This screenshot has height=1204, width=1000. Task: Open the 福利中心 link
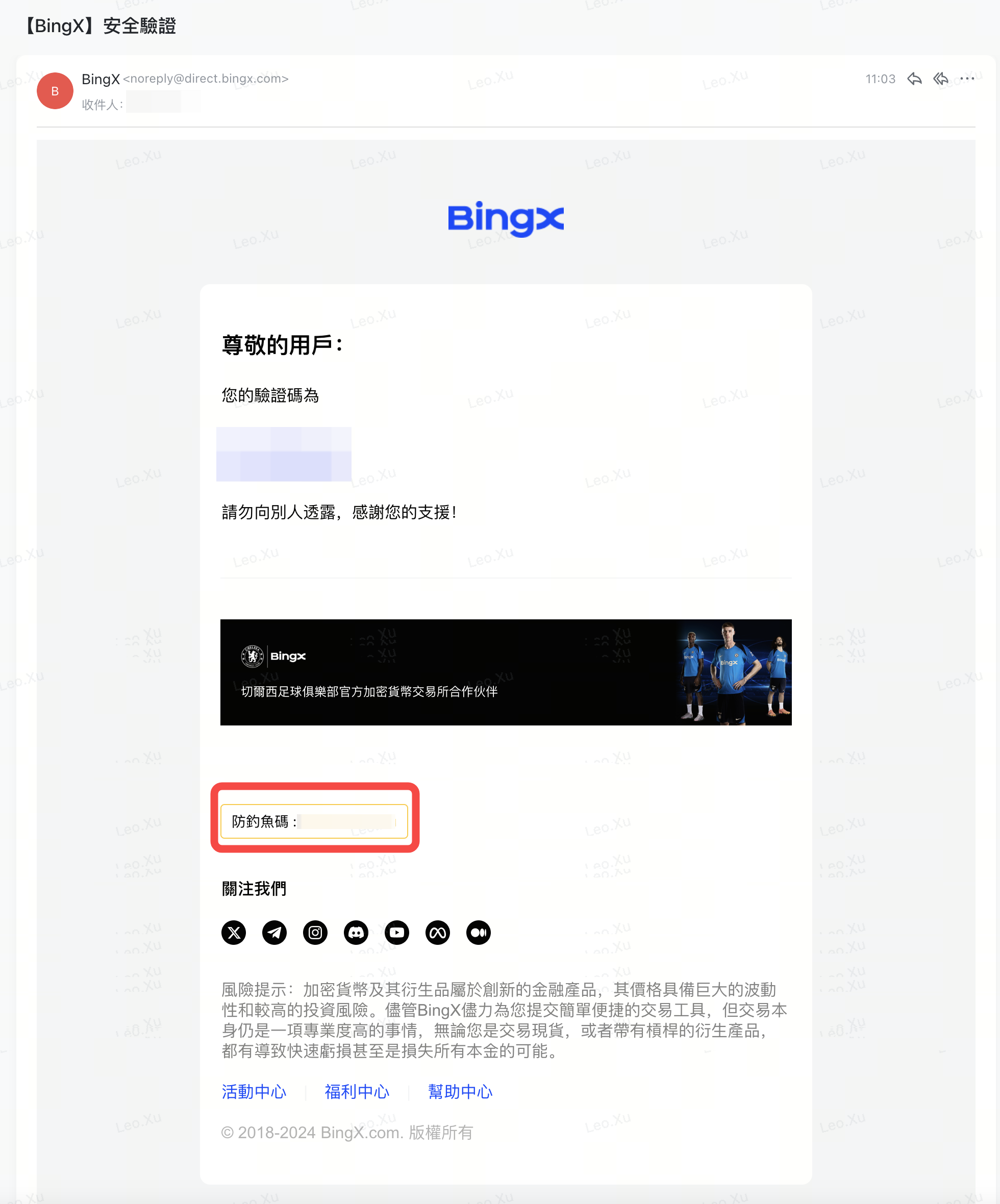point(357,1092)
